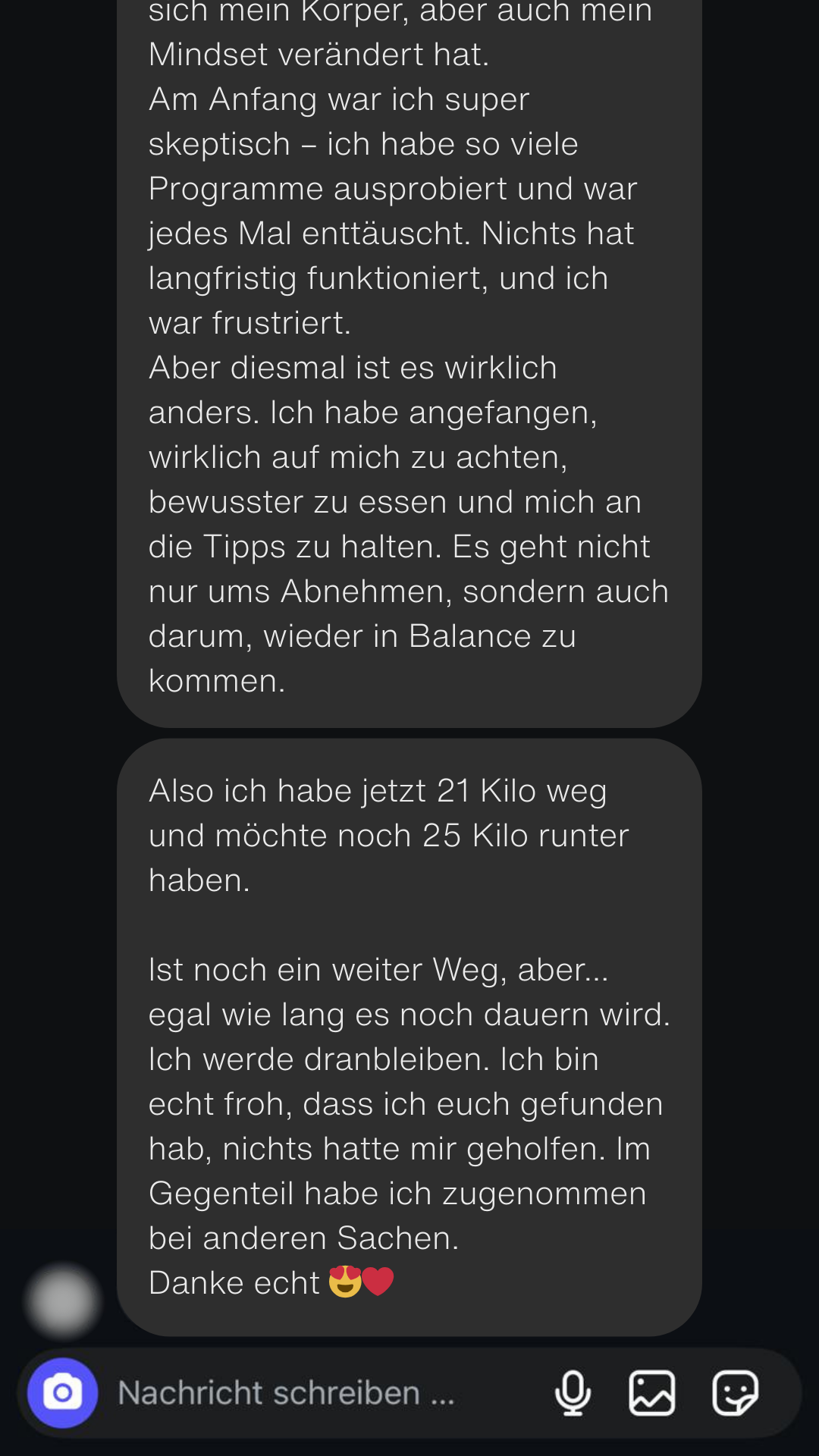Record a voice message with the microphone
Screen dimensions: 819x1456
click(x=573, y=1392)
